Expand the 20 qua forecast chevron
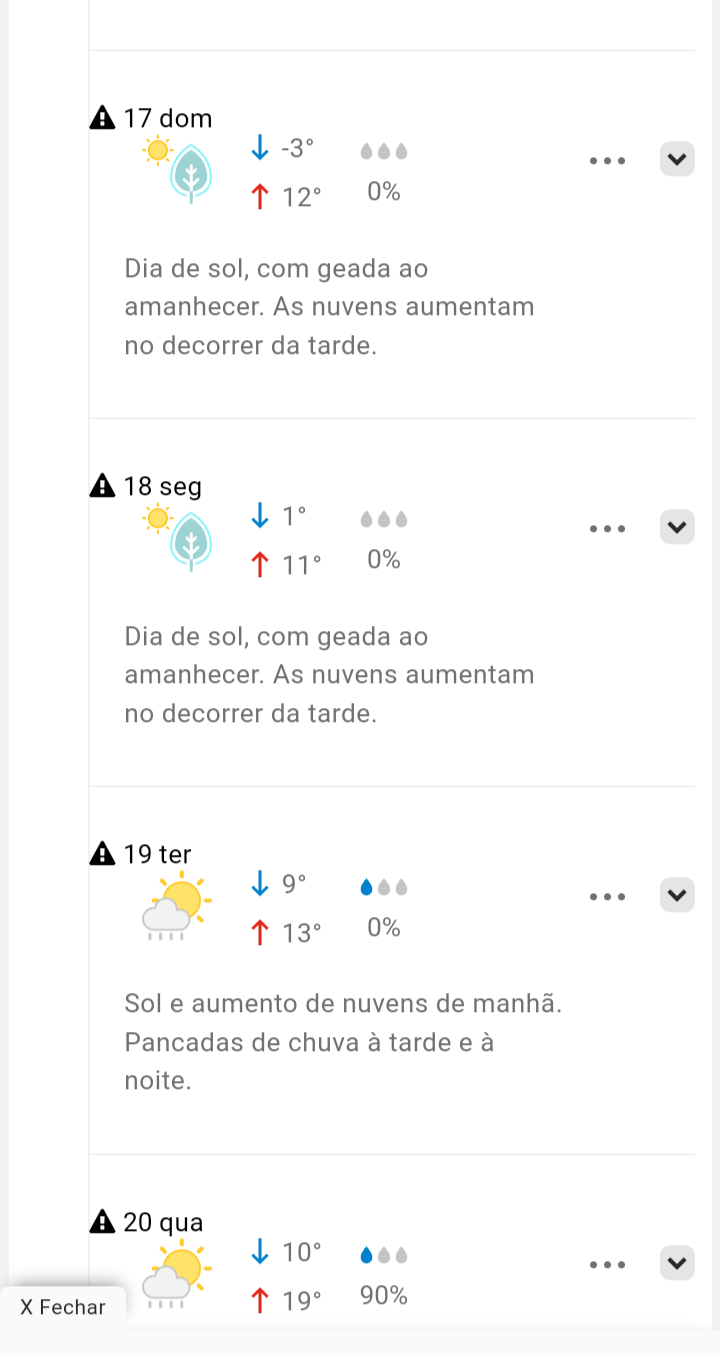Screen dimensions: 720x1356 (677, 1263)
